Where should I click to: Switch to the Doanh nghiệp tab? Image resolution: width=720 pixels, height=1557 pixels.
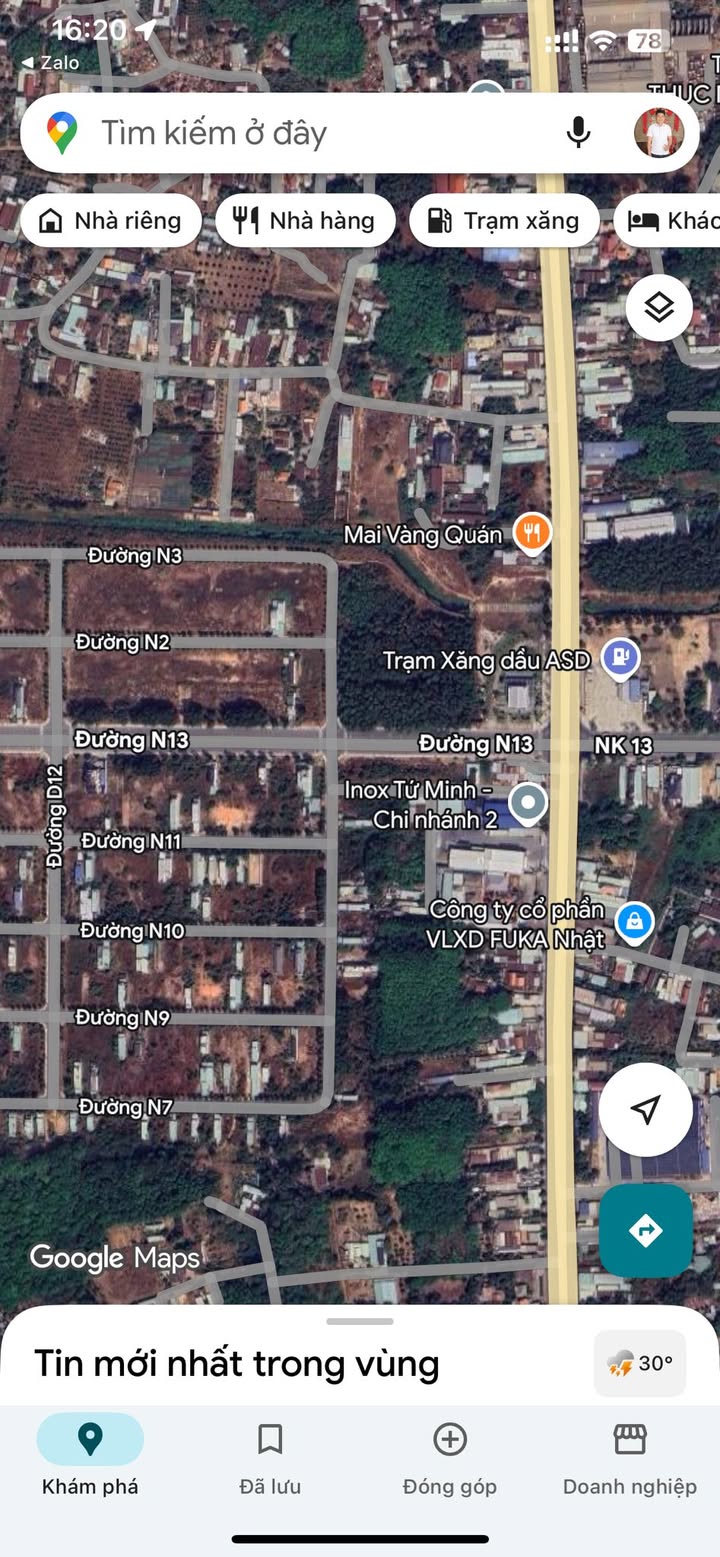click(x=630, y=1459)
